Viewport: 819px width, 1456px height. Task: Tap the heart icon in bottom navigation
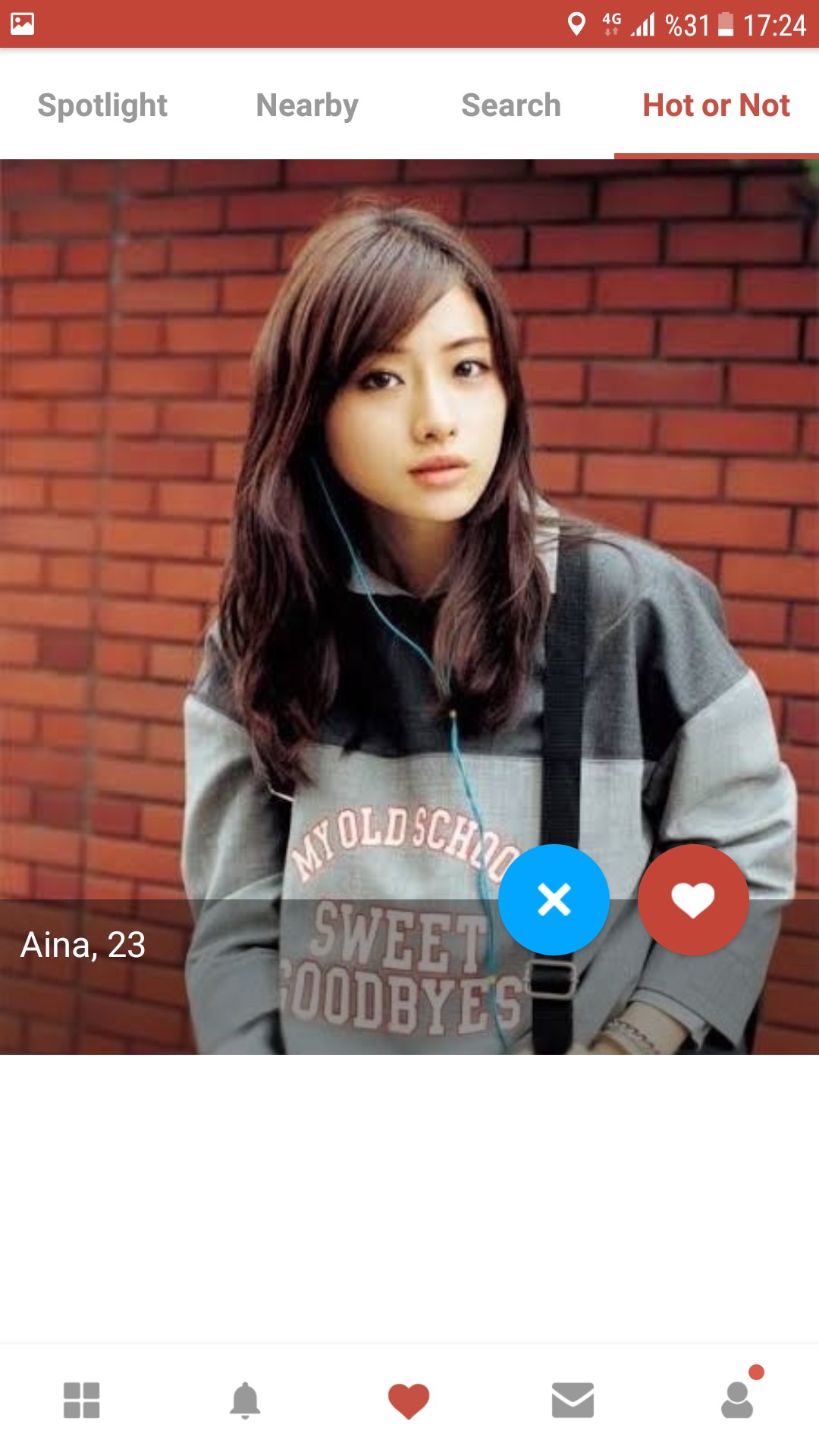[409, 1401]
